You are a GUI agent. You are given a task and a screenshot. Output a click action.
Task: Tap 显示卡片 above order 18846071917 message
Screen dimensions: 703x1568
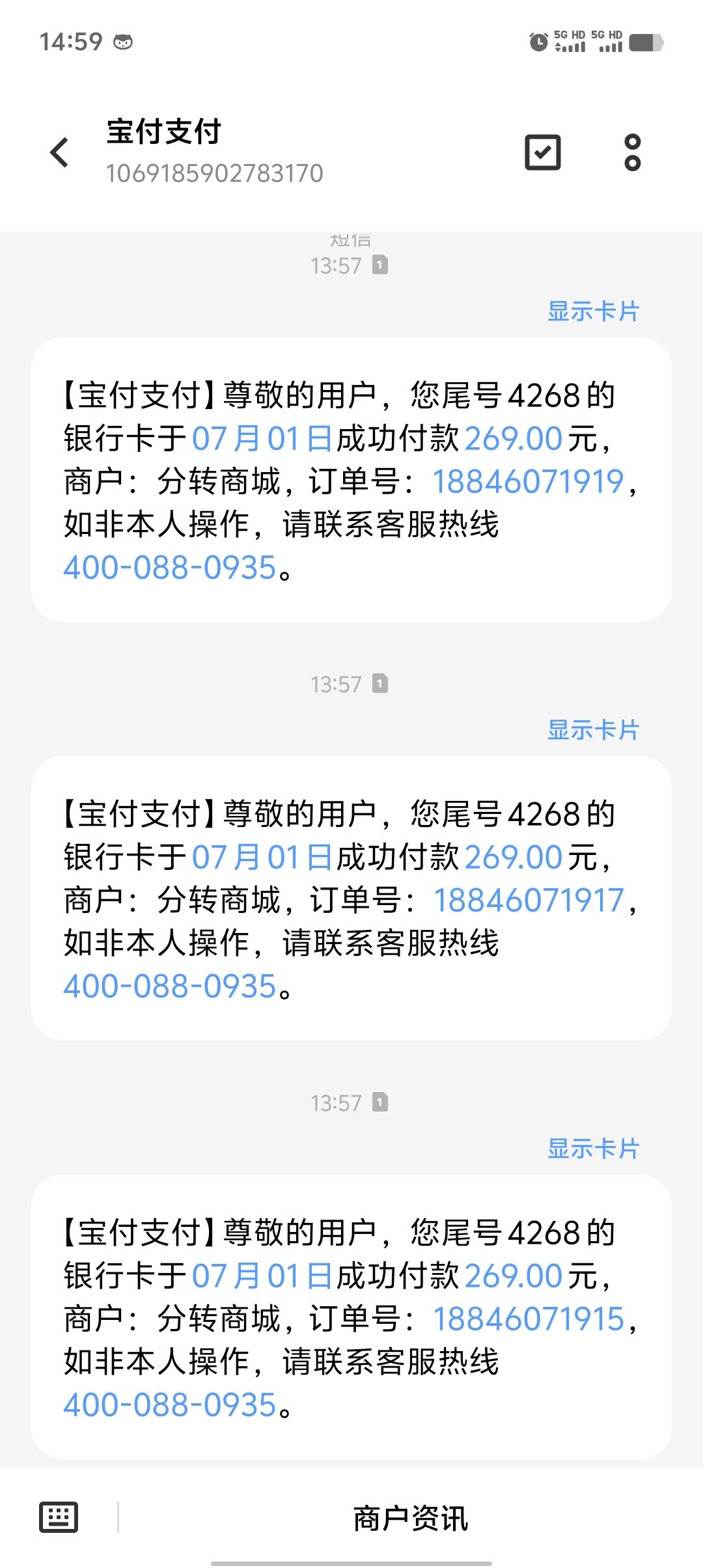tap(593, 730)
